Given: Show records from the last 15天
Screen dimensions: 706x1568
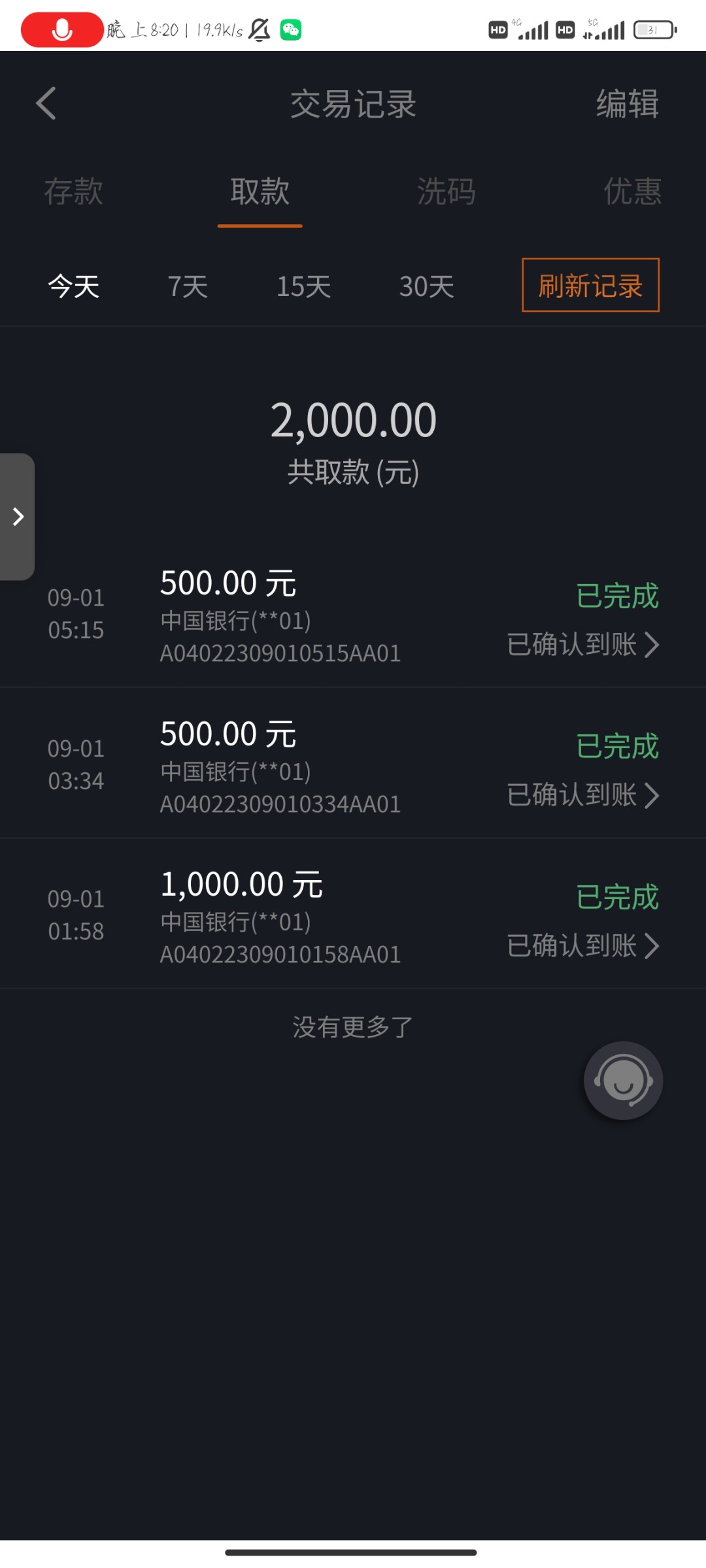Looking at the screenshot, I should click(304, 286).
